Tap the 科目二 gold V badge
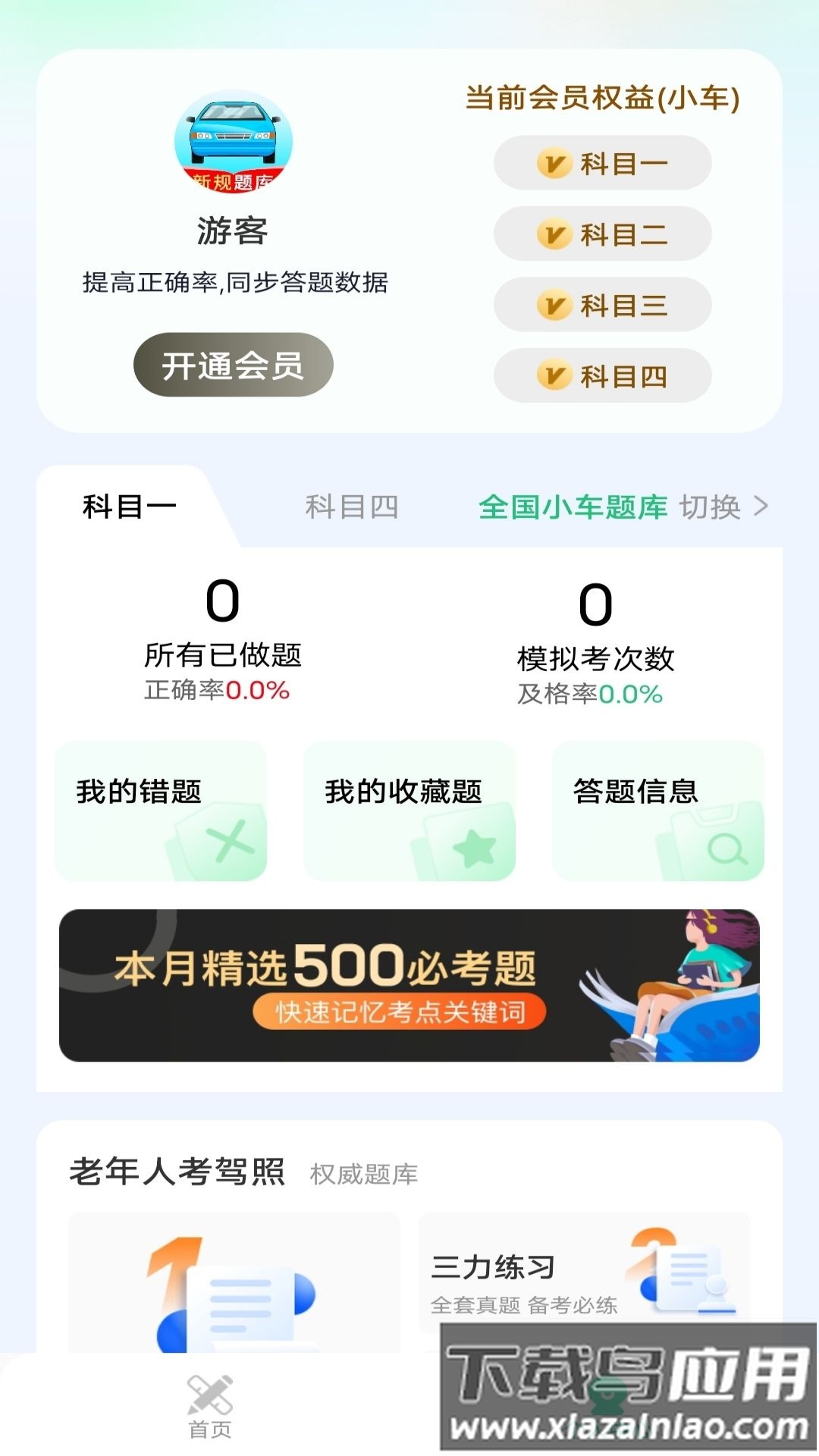 coord(556,234)
